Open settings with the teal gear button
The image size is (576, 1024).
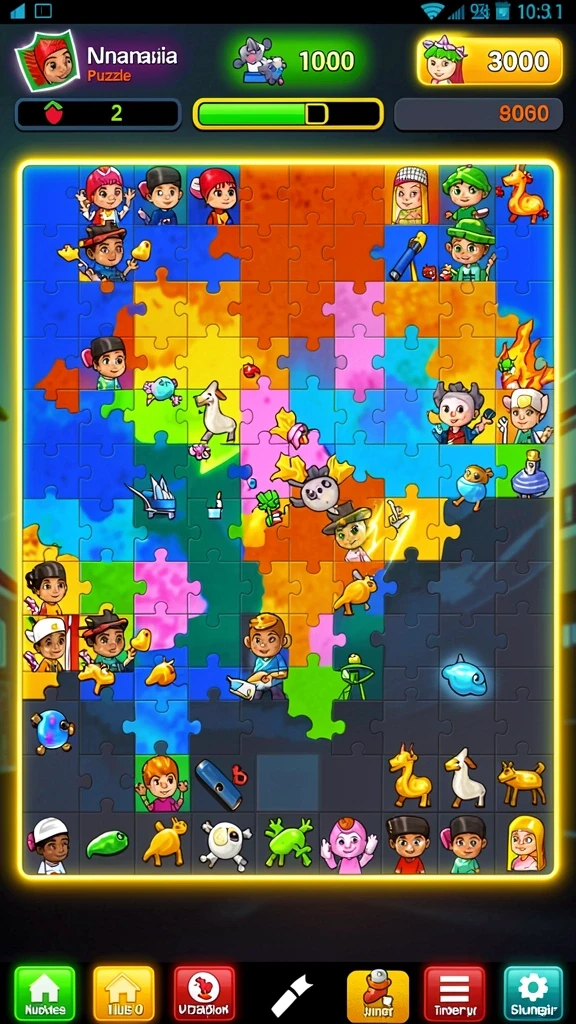click(533, 993)
